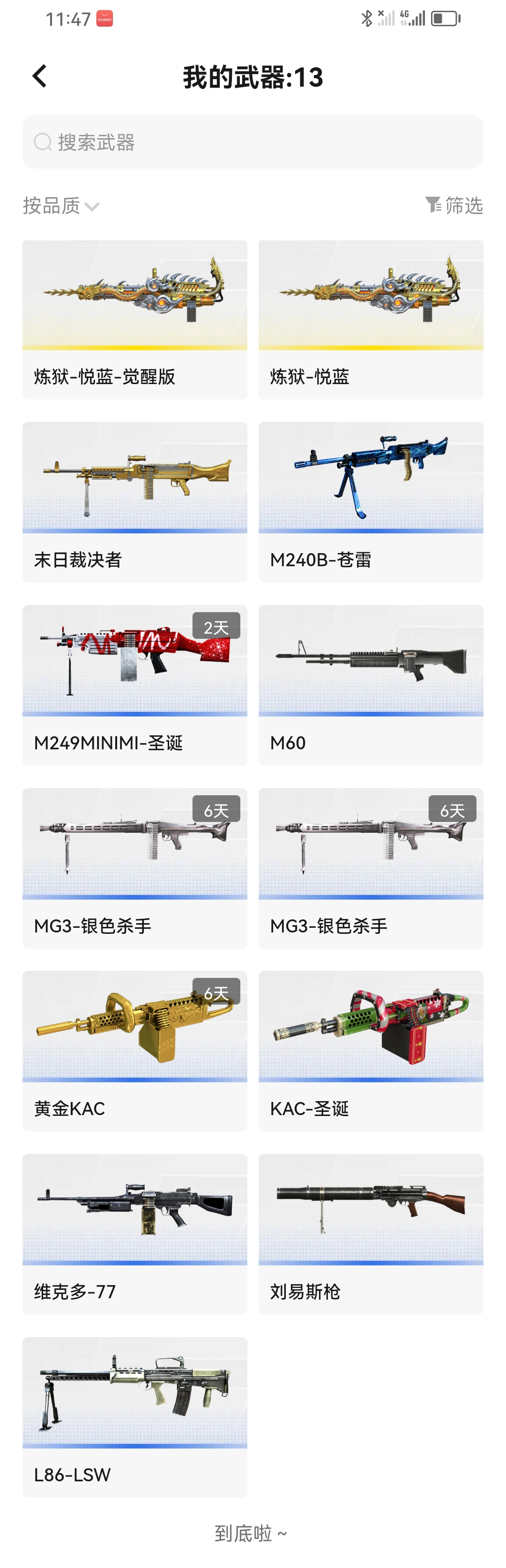Open the 筛选 filter options
Screen dimensions: 506x1568
tap(454, 205)
